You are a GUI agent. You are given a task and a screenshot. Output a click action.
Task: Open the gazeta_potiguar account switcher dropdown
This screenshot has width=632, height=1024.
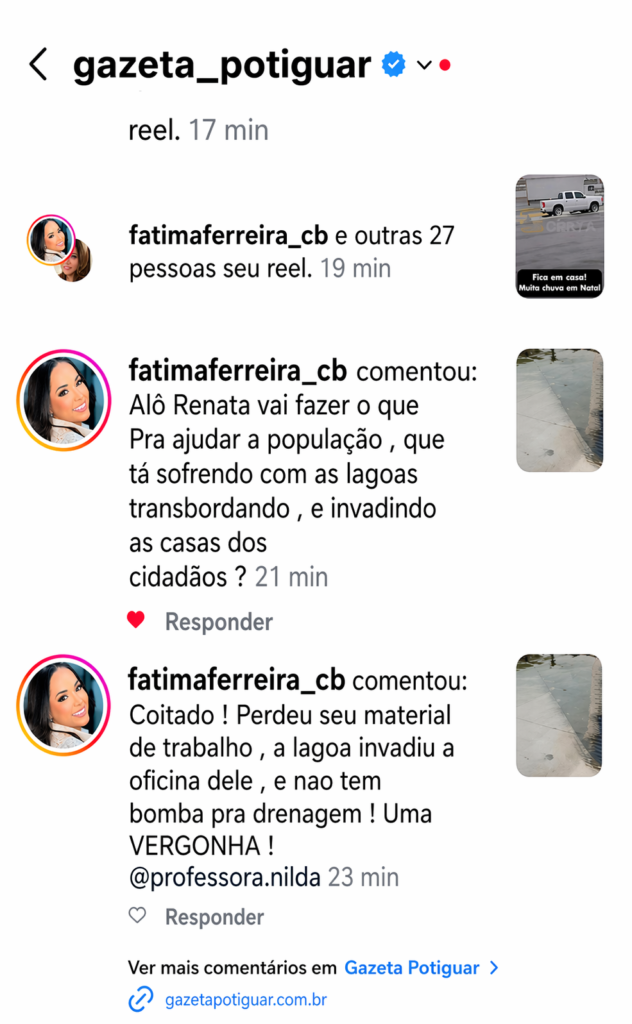click(424, 65)
